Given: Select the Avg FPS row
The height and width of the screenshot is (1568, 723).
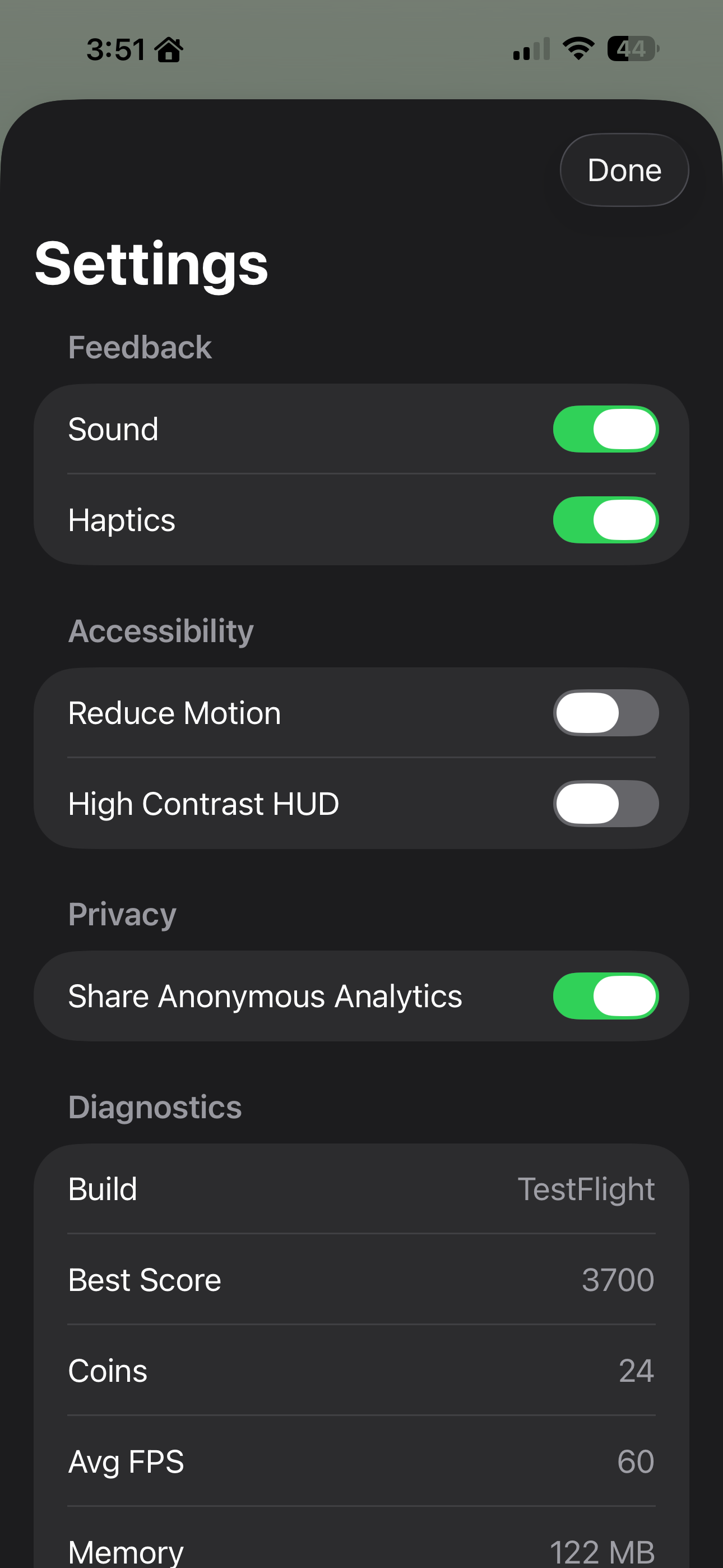Looking at the screenshot, I should click(x=361, y=1461).
